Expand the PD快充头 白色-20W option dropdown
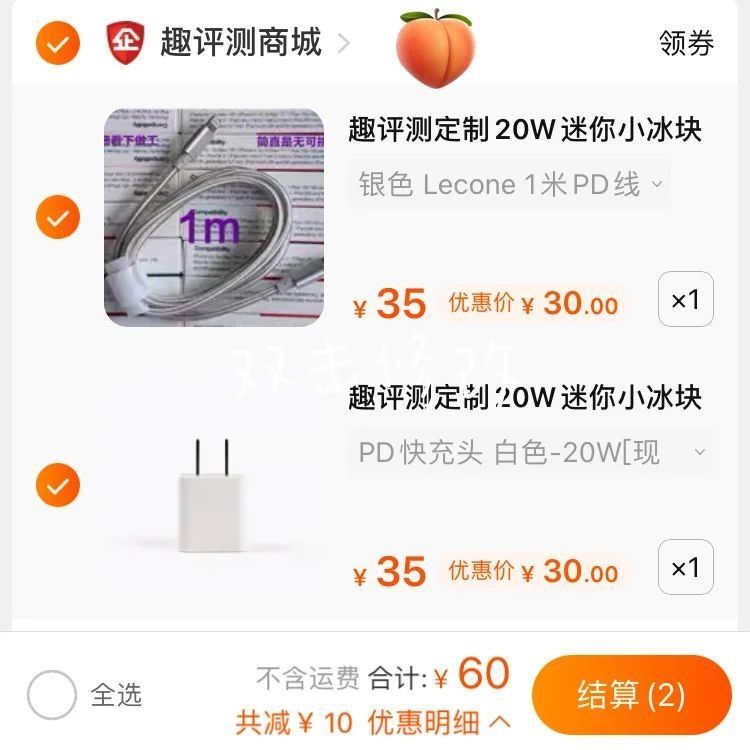 [x=532, y=453]
